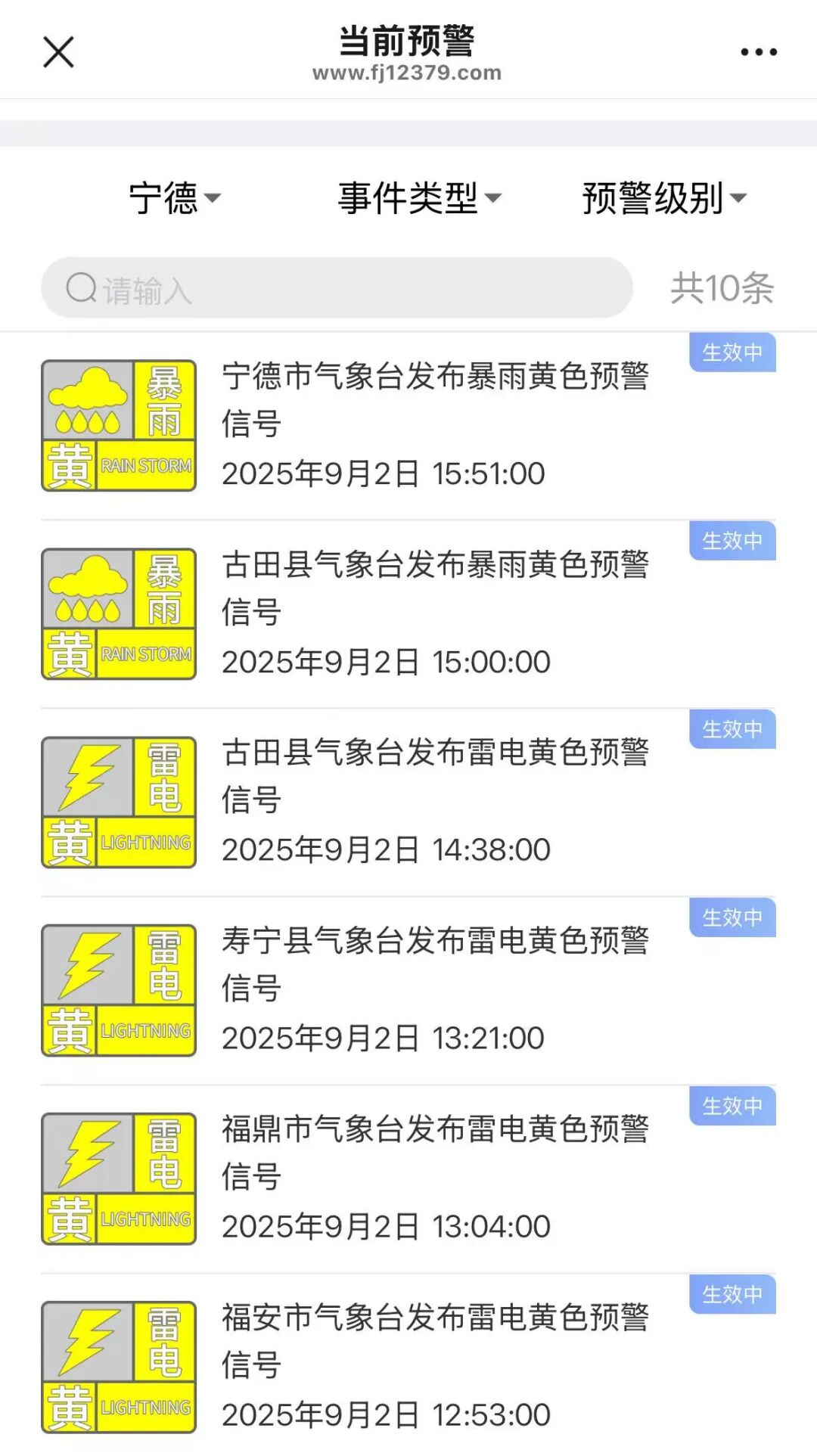Open 福鼎市 lightning yellow warning
Image resolution: width=817 pixels, height=1456 pixels.
pos(435,1178)
